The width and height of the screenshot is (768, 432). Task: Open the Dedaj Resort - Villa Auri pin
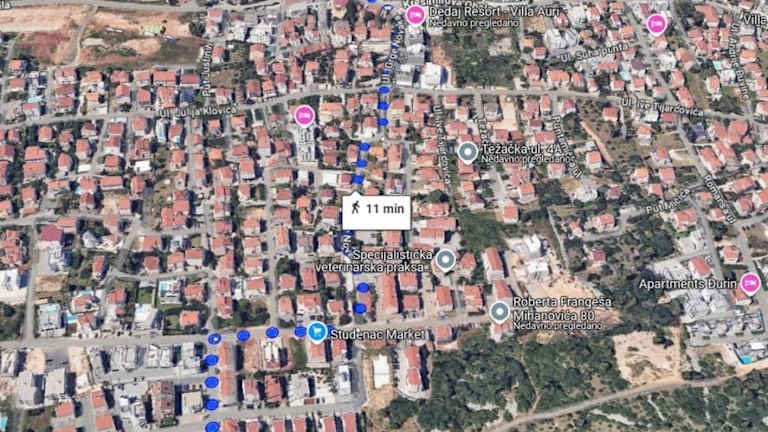point(416,15)
